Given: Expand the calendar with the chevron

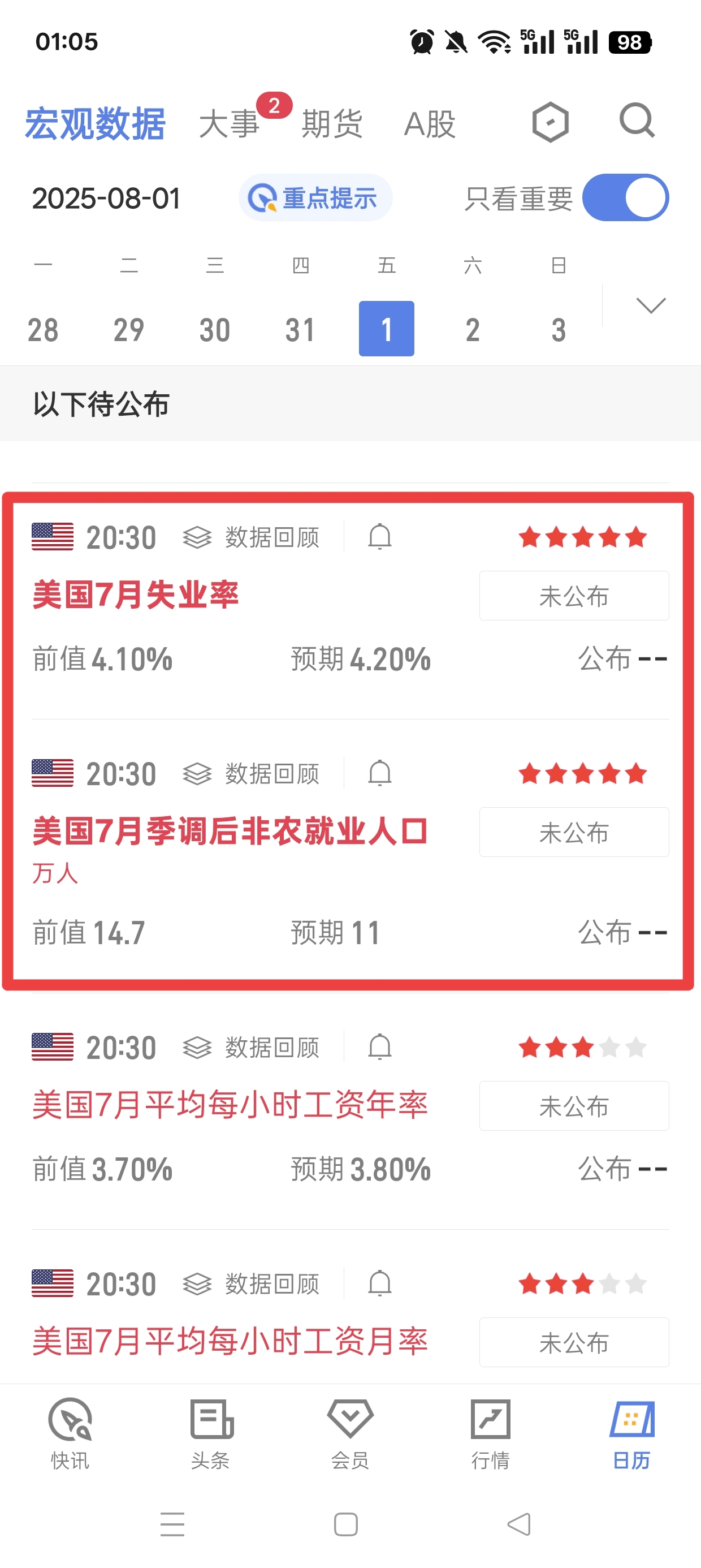Looking at the screenshot, I should (x=651, y=305).
